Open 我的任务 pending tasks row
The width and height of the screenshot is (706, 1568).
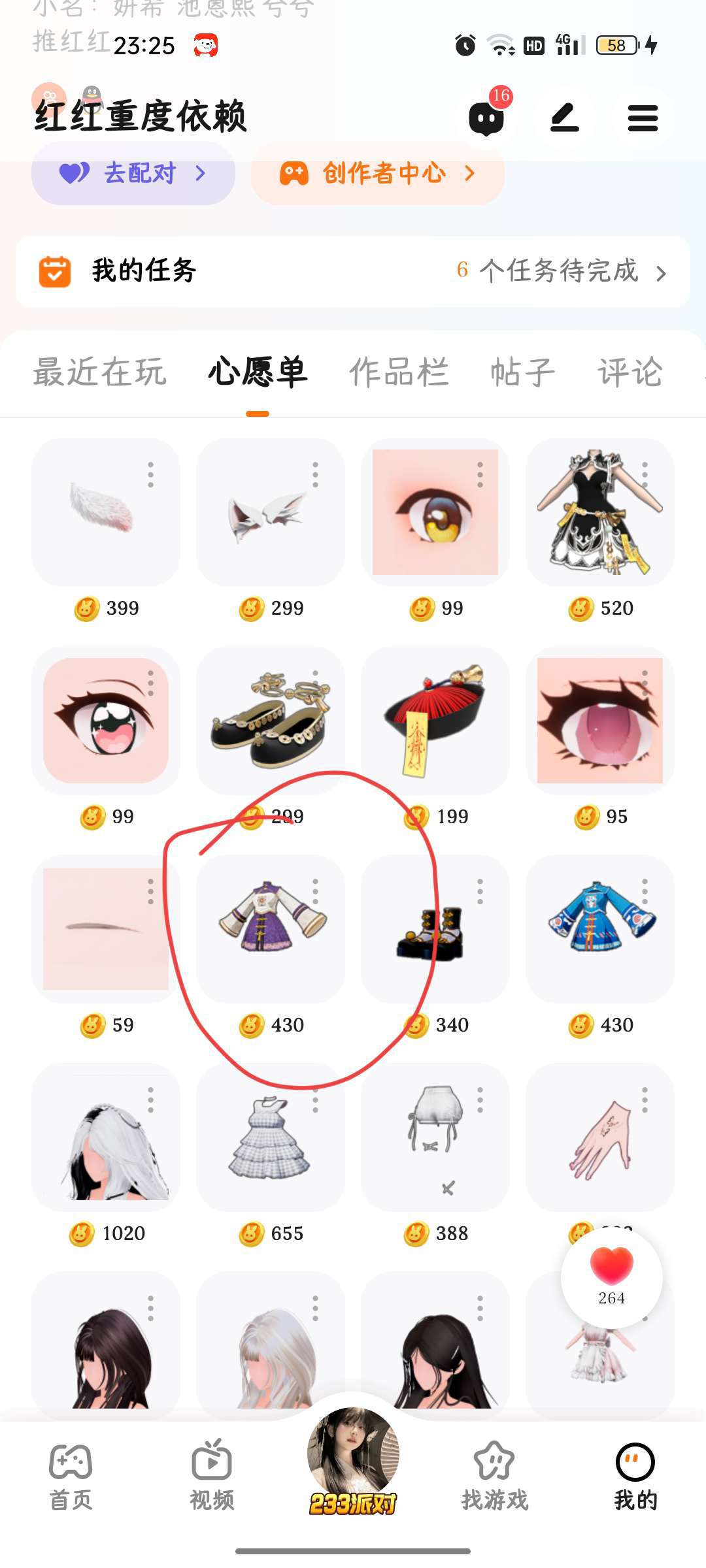tap(353, 272)
